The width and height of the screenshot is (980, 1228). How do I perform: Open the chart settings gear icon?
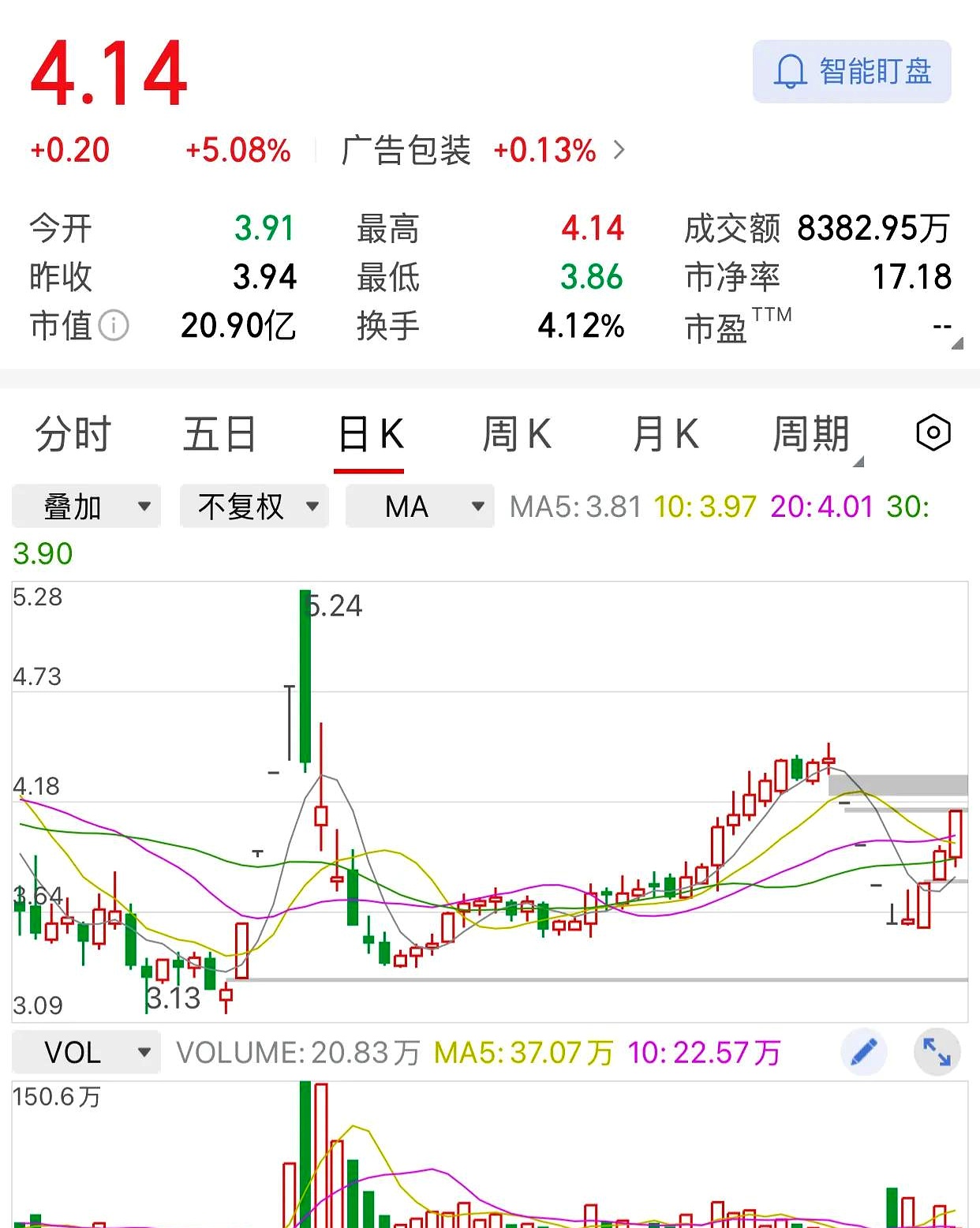(933, 432)
